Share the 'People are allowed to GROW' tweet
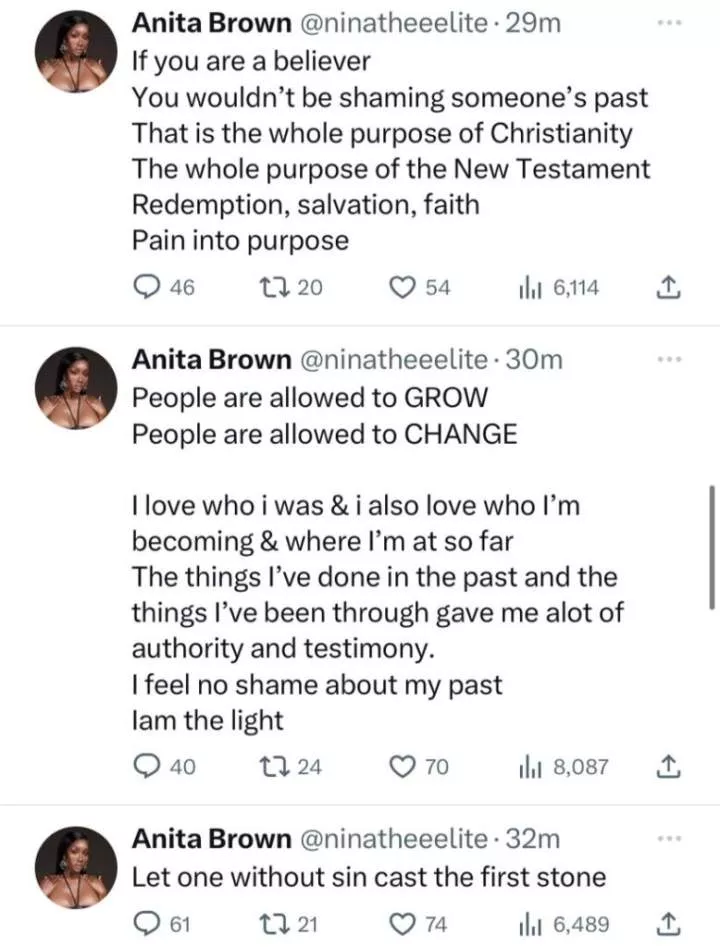720x947 pixels. pos(669,767)
